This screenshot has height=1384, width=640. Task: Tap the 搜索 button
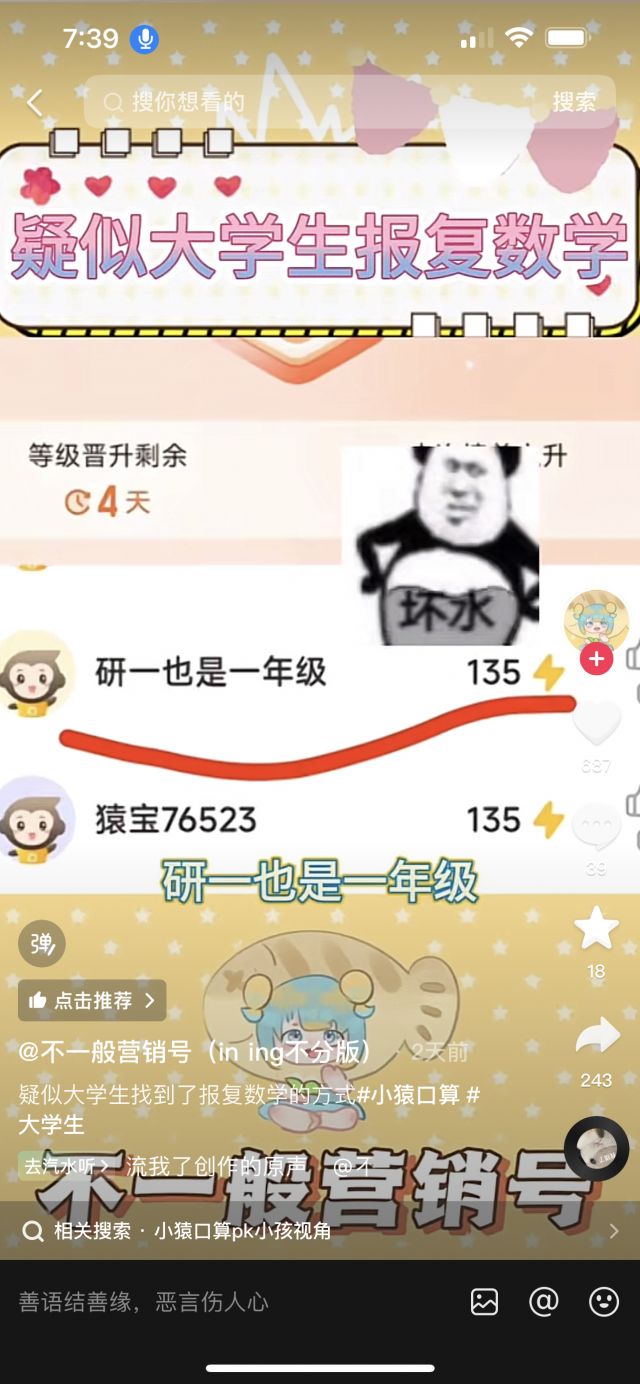574,102
